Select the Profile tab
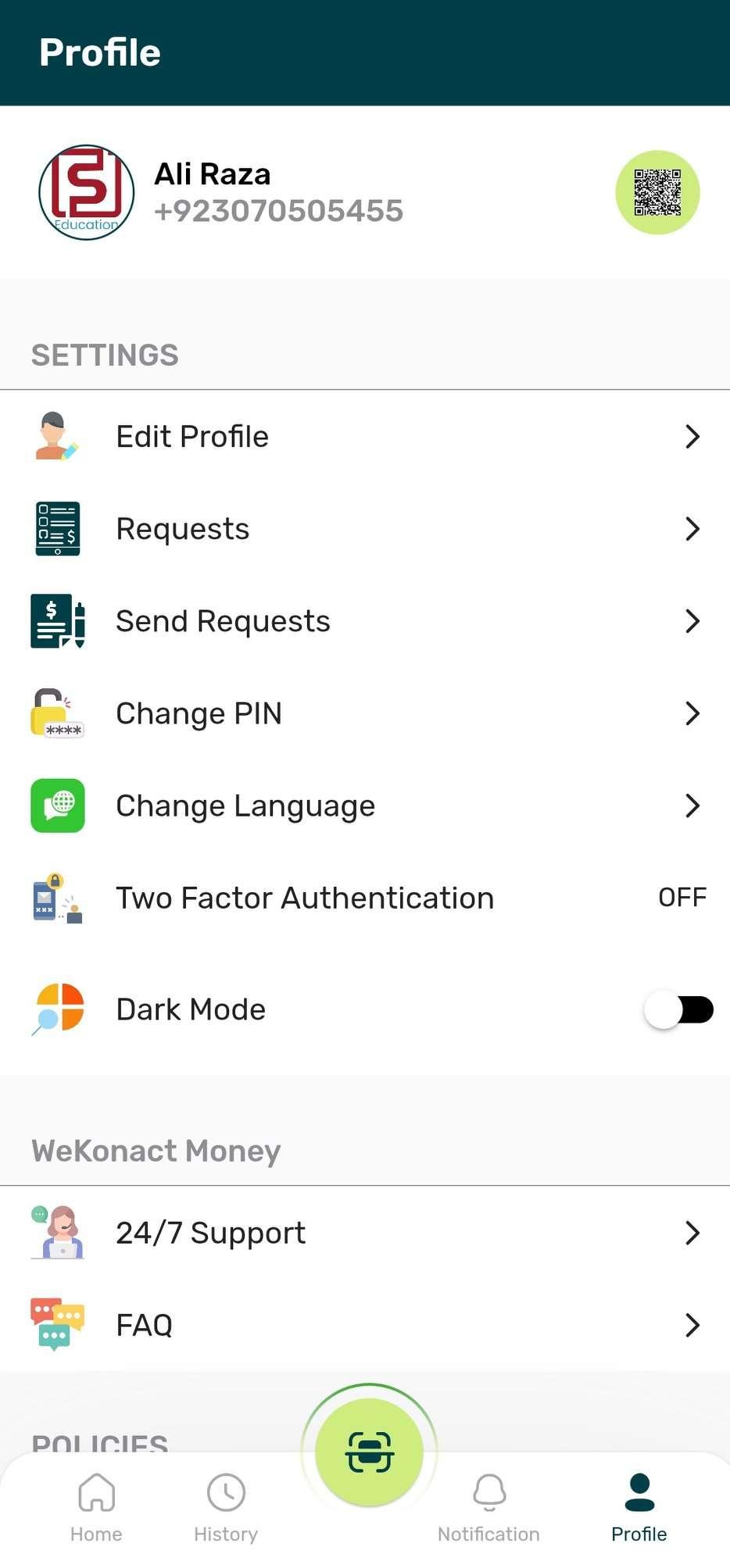Screen dimensions: 730x1568 [x=639, y=1508]
